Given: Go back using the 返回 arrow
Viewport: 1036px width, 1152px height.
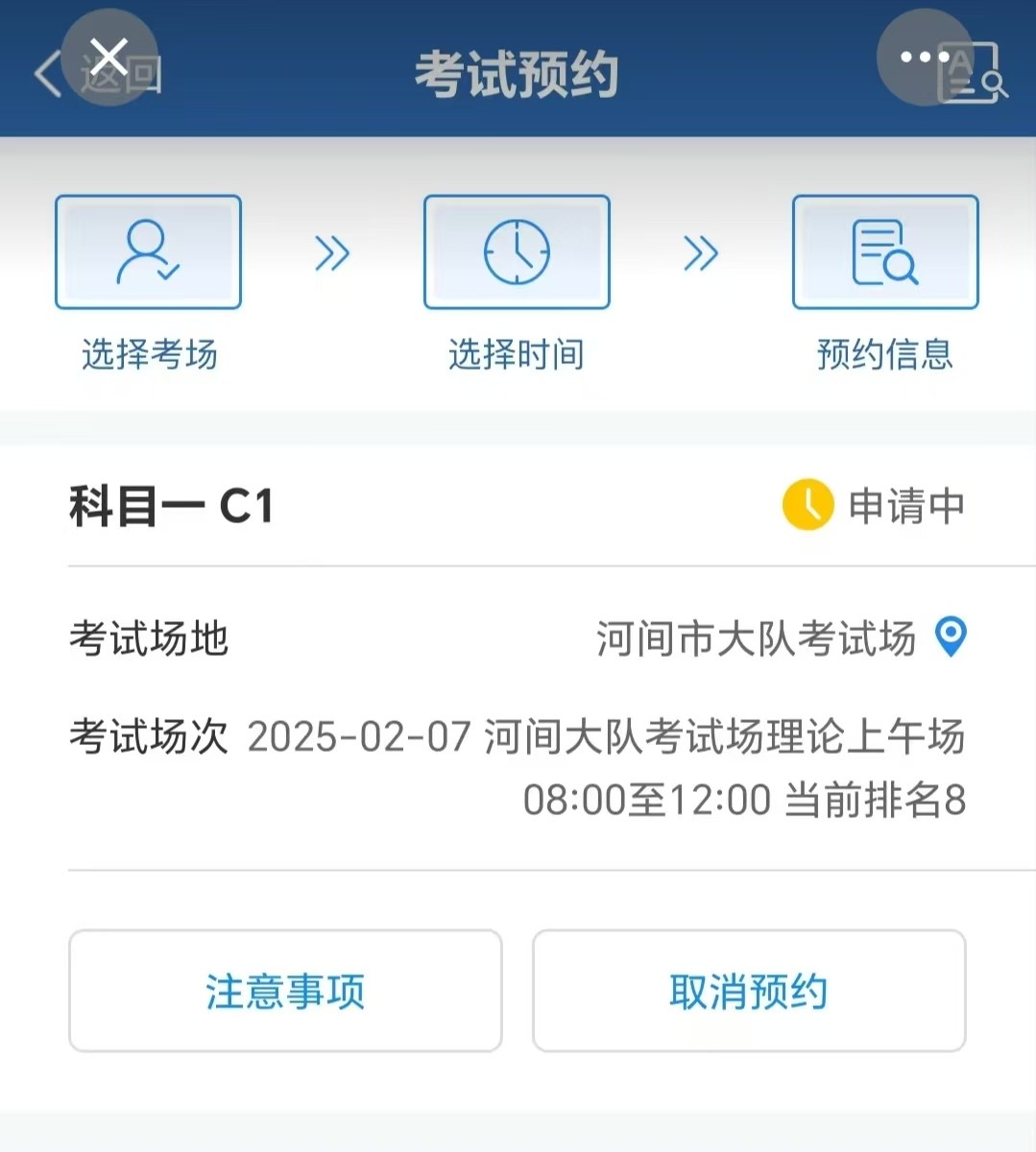Looking at the screenshot, I should (x=48, y=75).
